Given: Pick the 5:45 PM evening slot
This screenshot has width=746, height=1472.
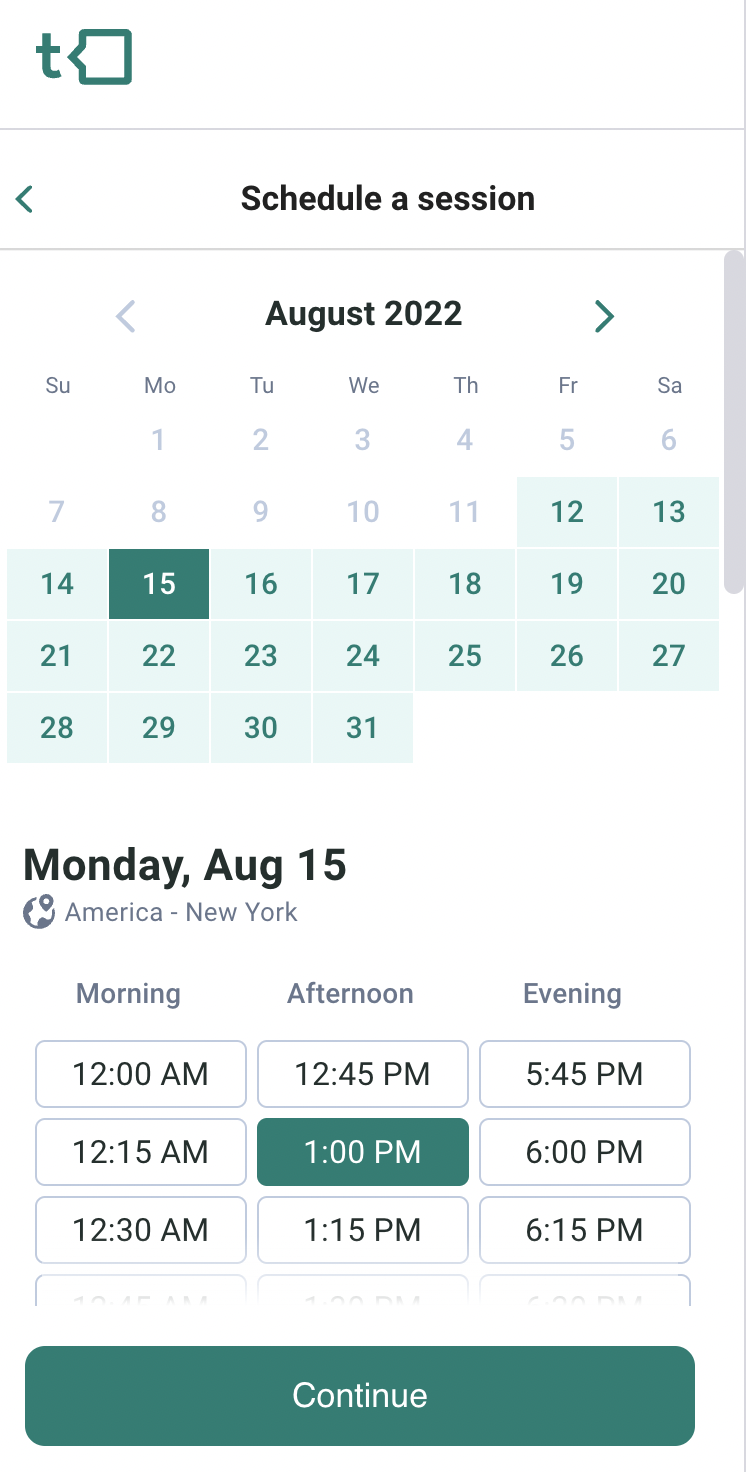Looking at the screenshot, I should (585, 1074).
